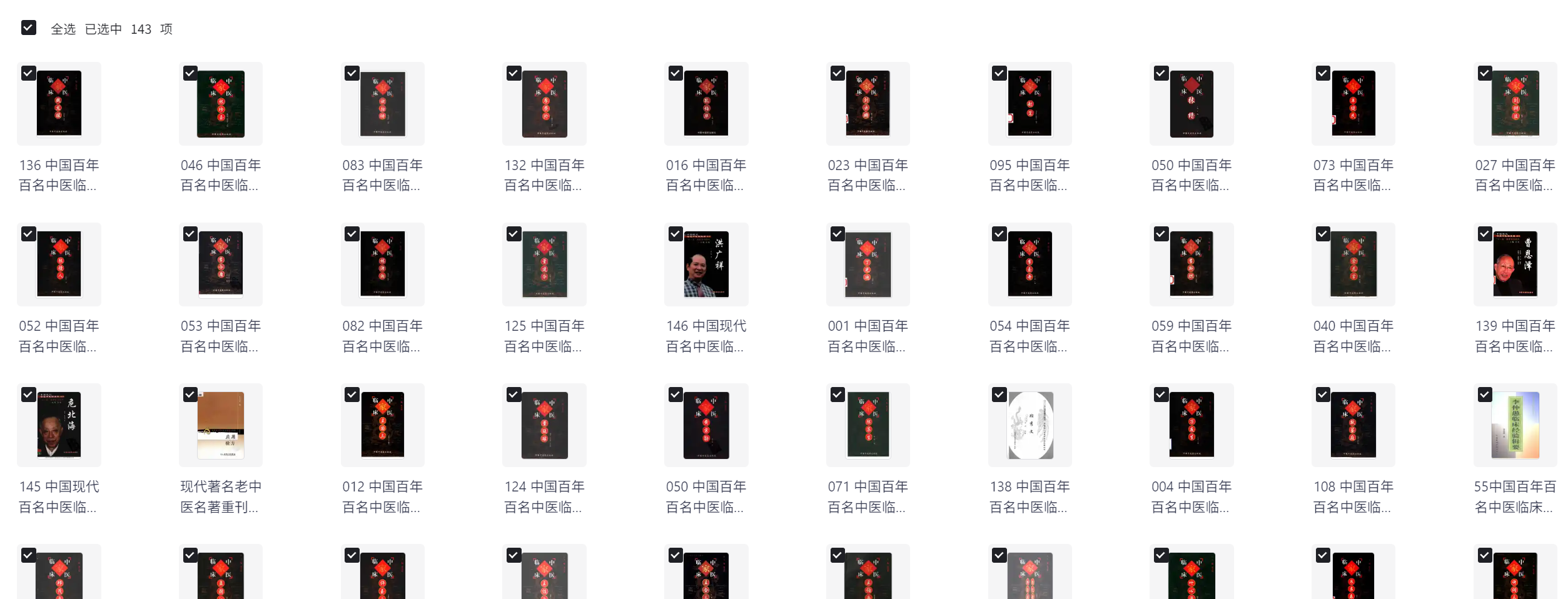Open the 016 中国百年 book file
The image size is (1568, 599).
pyautogui.click(x=706, y=104)
